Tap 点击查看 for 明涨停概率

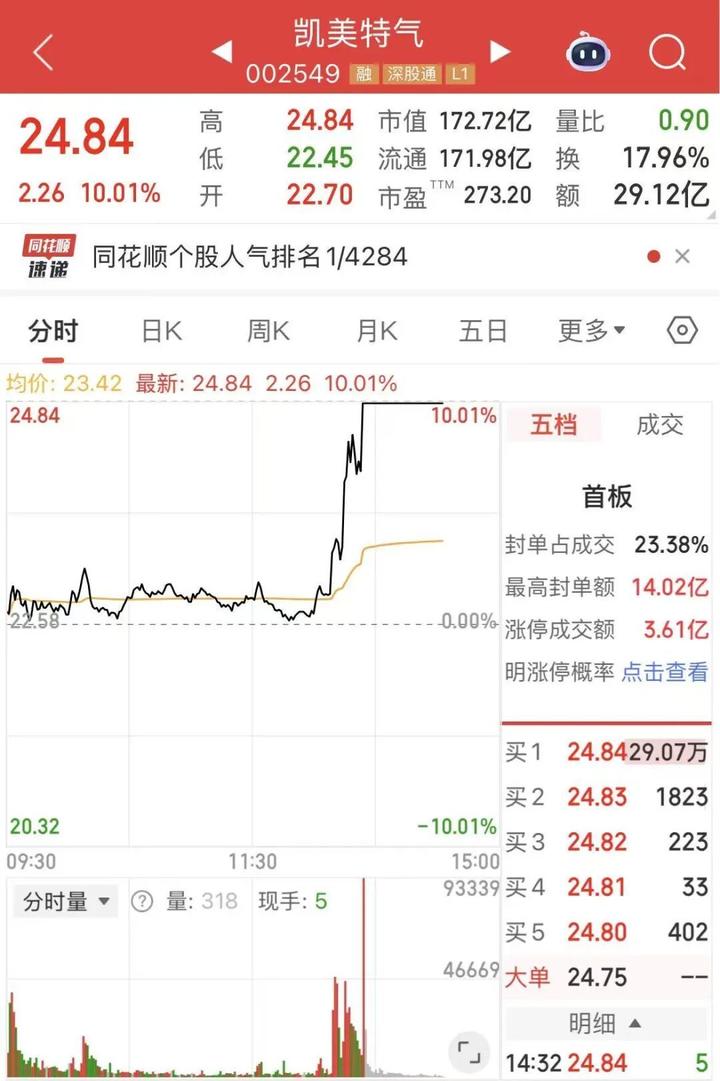pyautogui.click(x=665, y=673)
